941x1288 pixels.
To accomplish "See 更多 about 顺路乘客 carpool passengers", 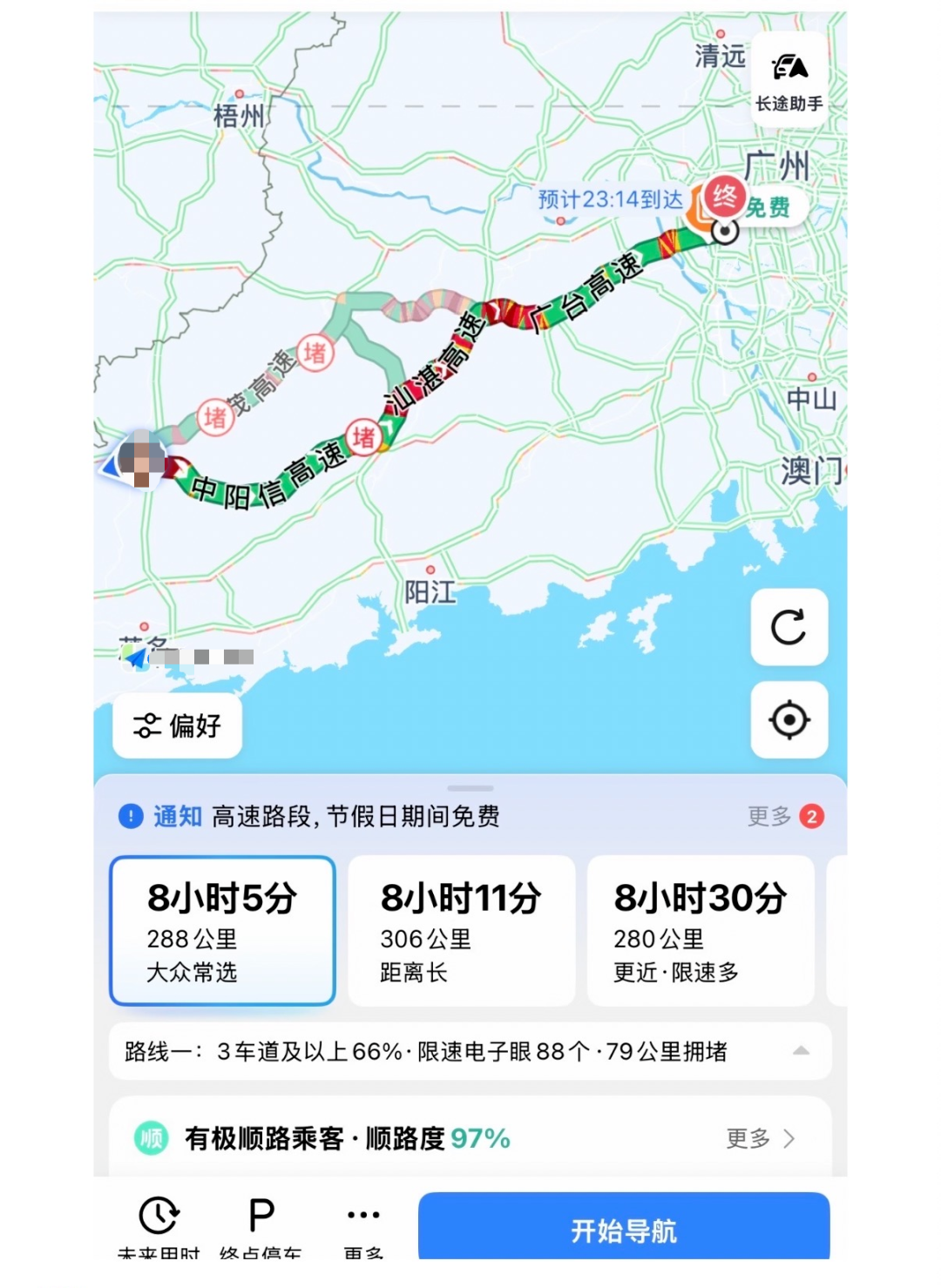I will pyautogui.click(x=760, y=1138).
